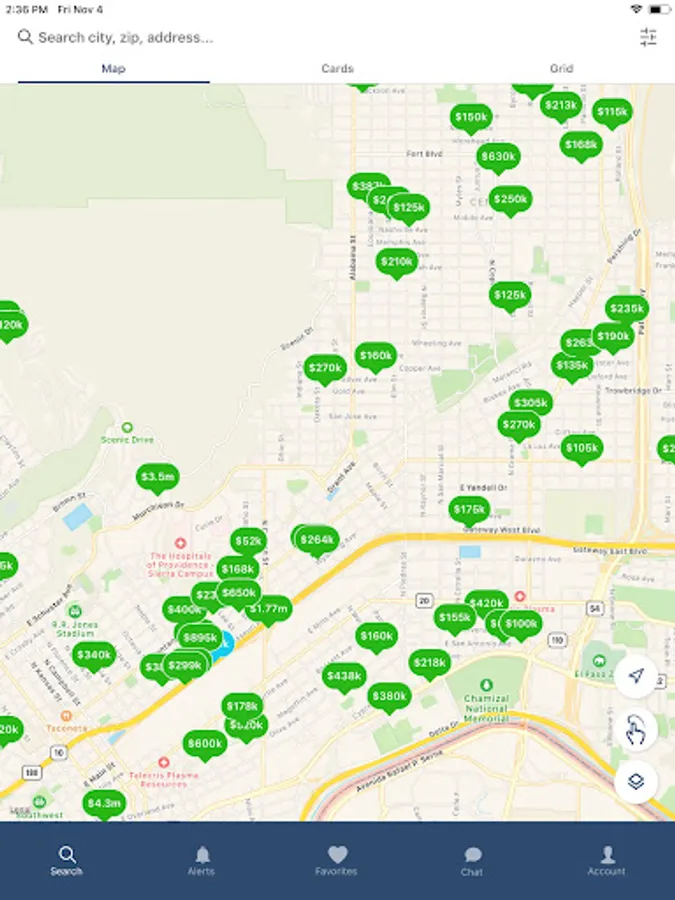Open the search city, zip, address field
This screenshot has width=675, height=900.
[321, 37]
